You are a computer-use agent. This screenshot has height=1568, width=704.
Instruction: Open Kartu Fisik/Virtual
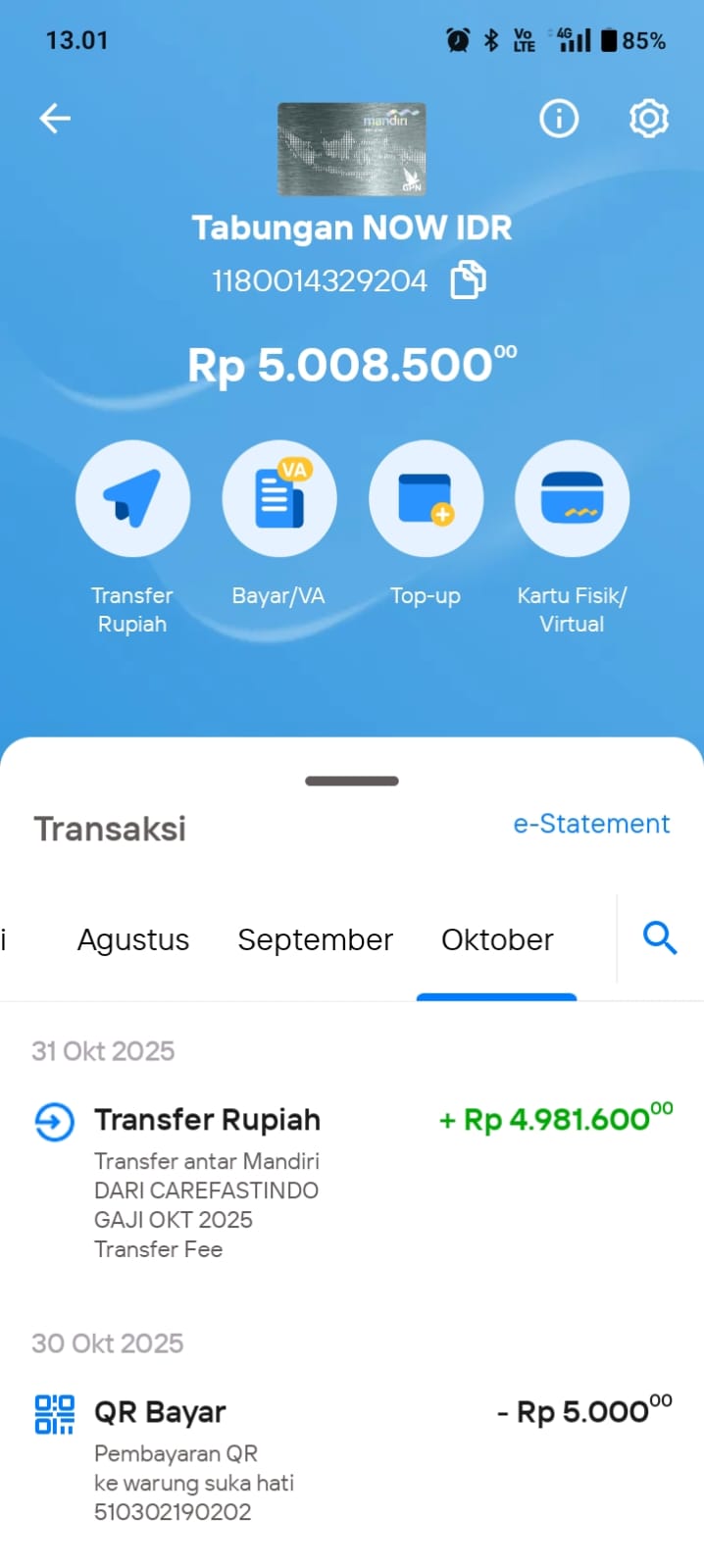(572, 499)
